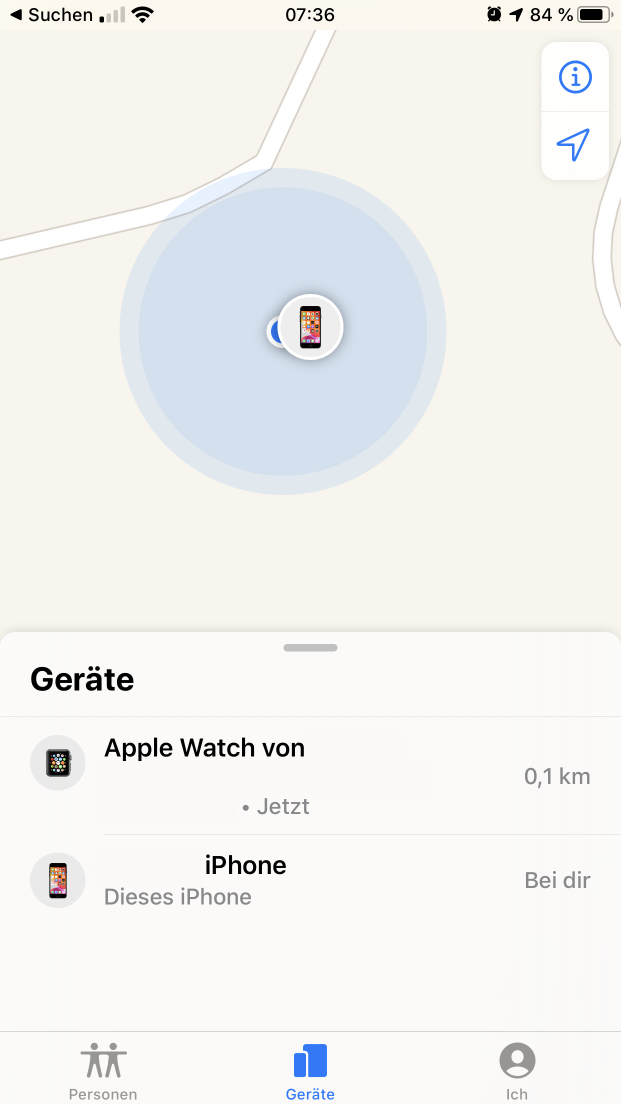
Task: Open the map info options
Action: 574,77
